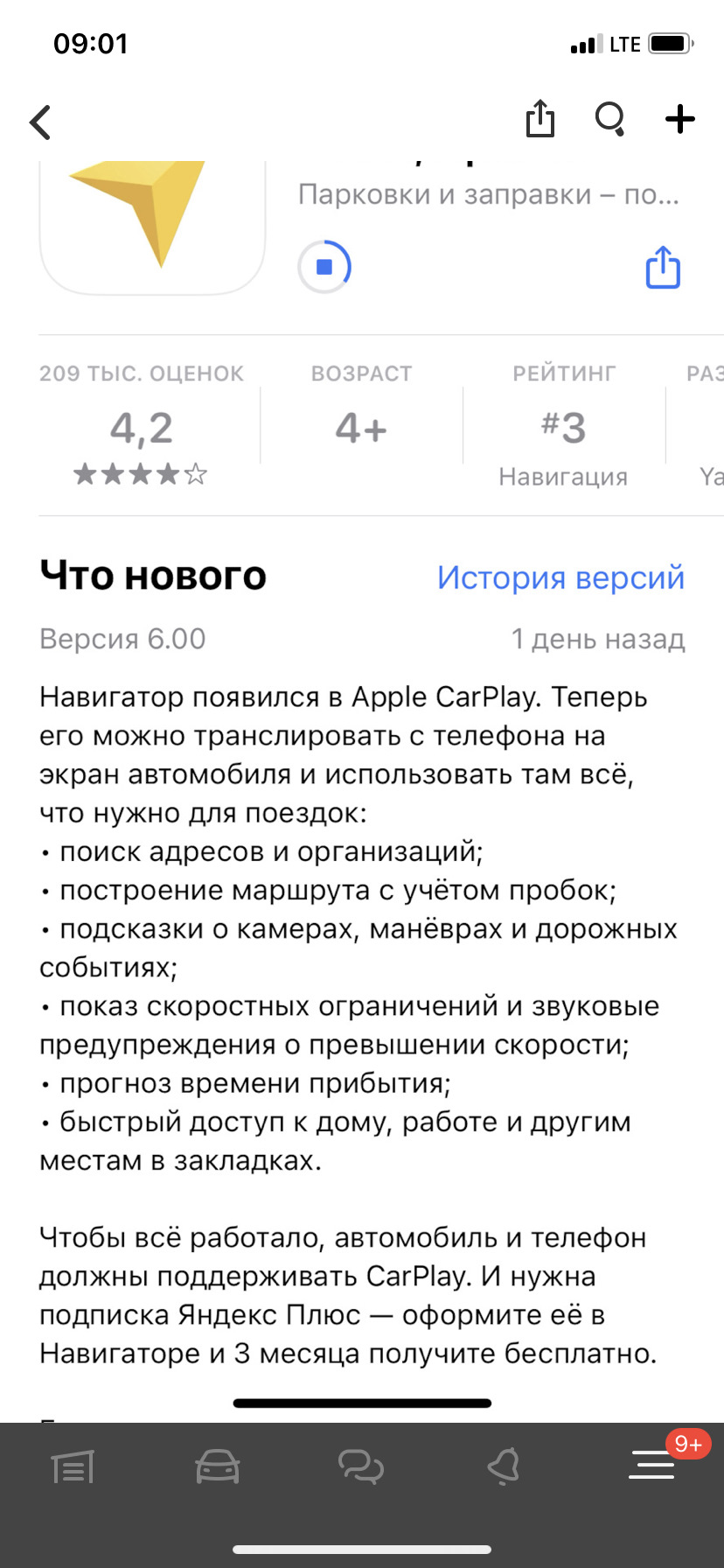
Task: Open the menu with the 9+ badge
Action: [x=651, y=1467]
